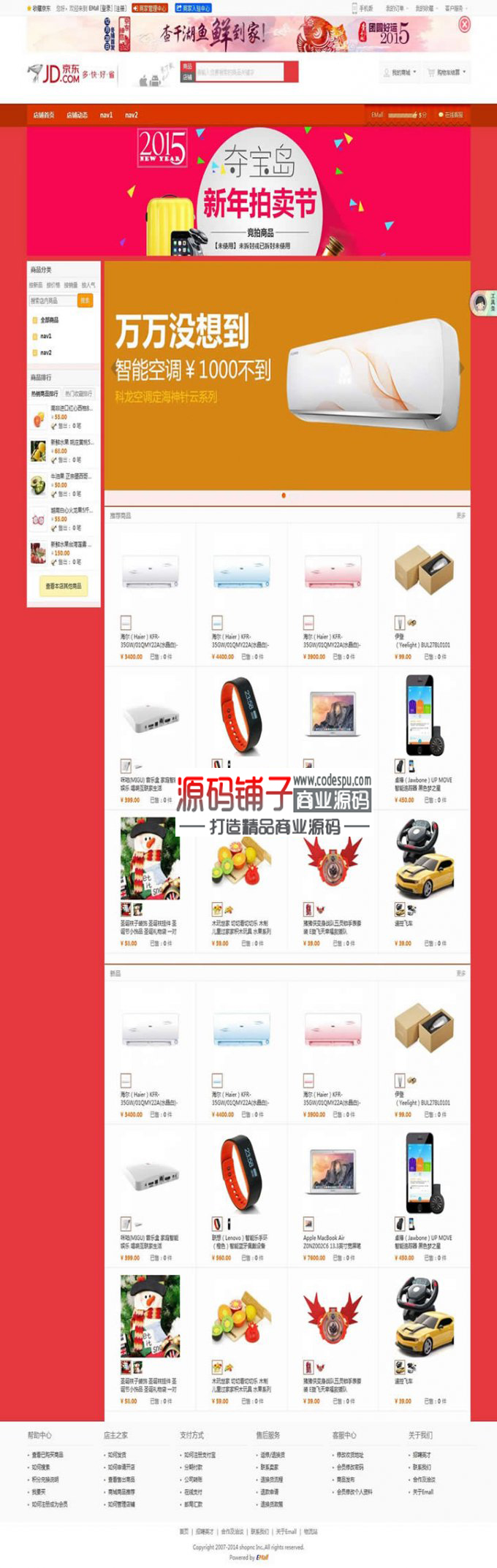Screen dimensions: 497x1568
Task: Open the 全部商品 category
Action: click(49, 320)
